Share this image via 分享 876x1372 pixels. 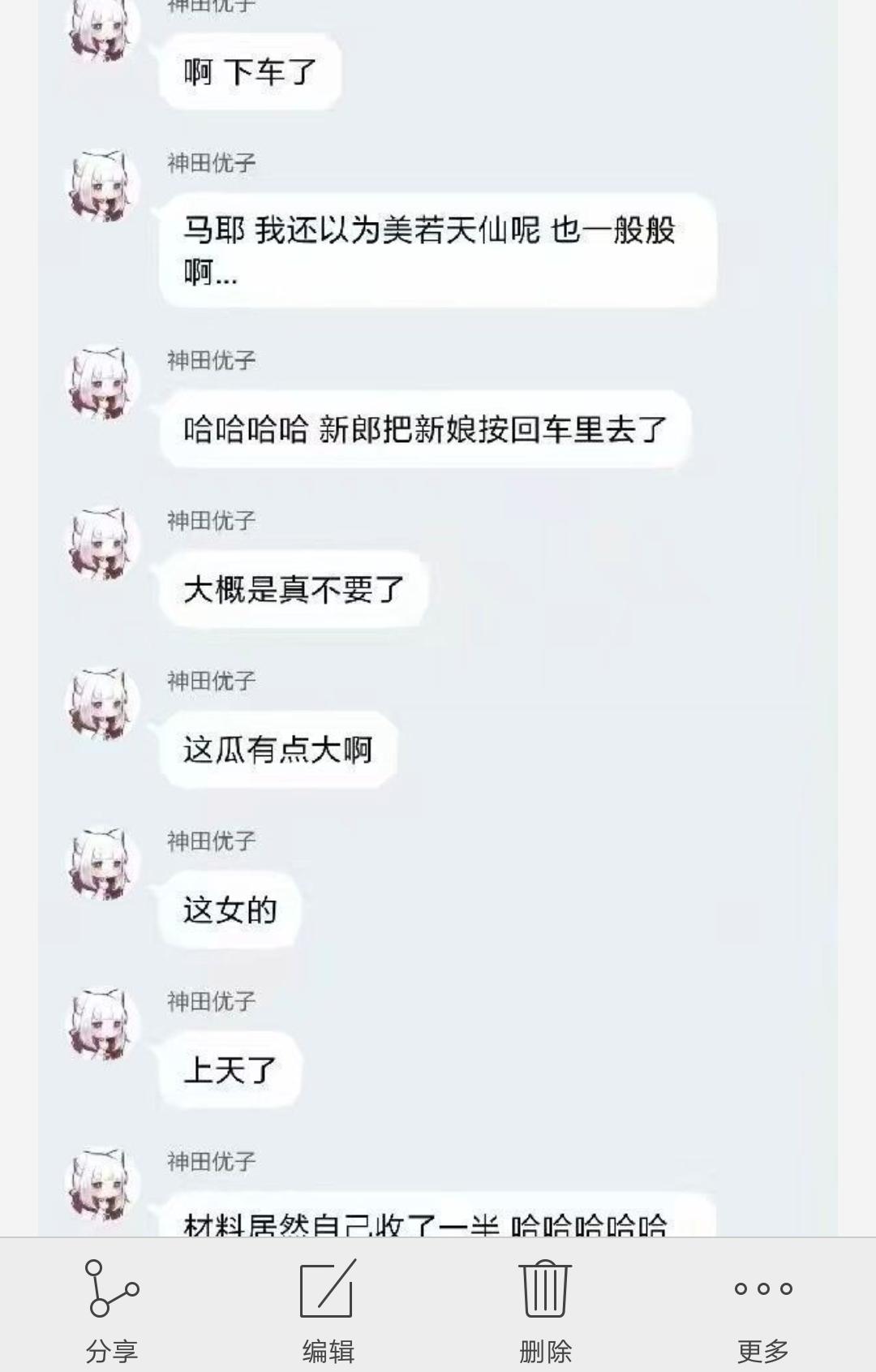click(112, 1308)
